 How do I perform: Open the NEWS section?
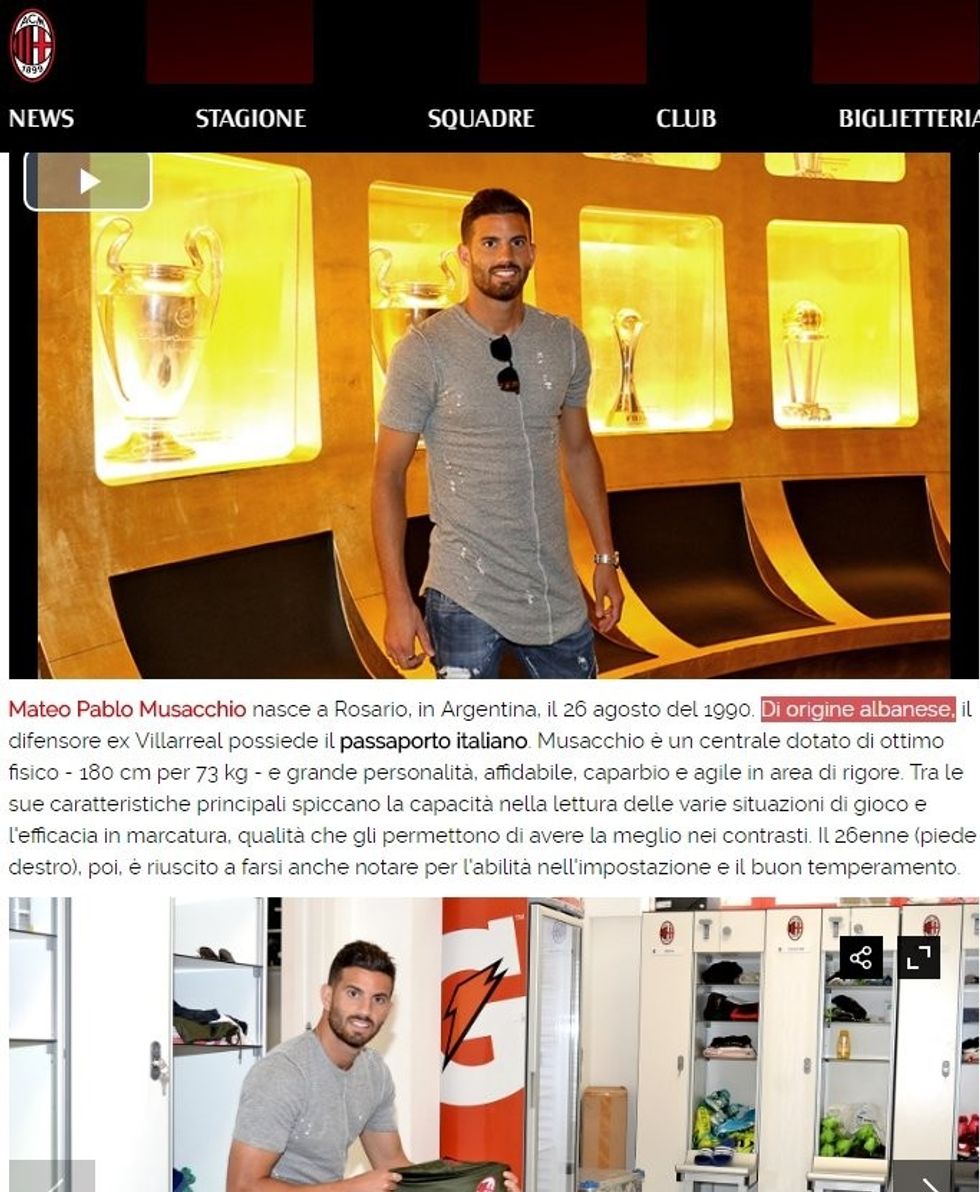coord(41,118)
